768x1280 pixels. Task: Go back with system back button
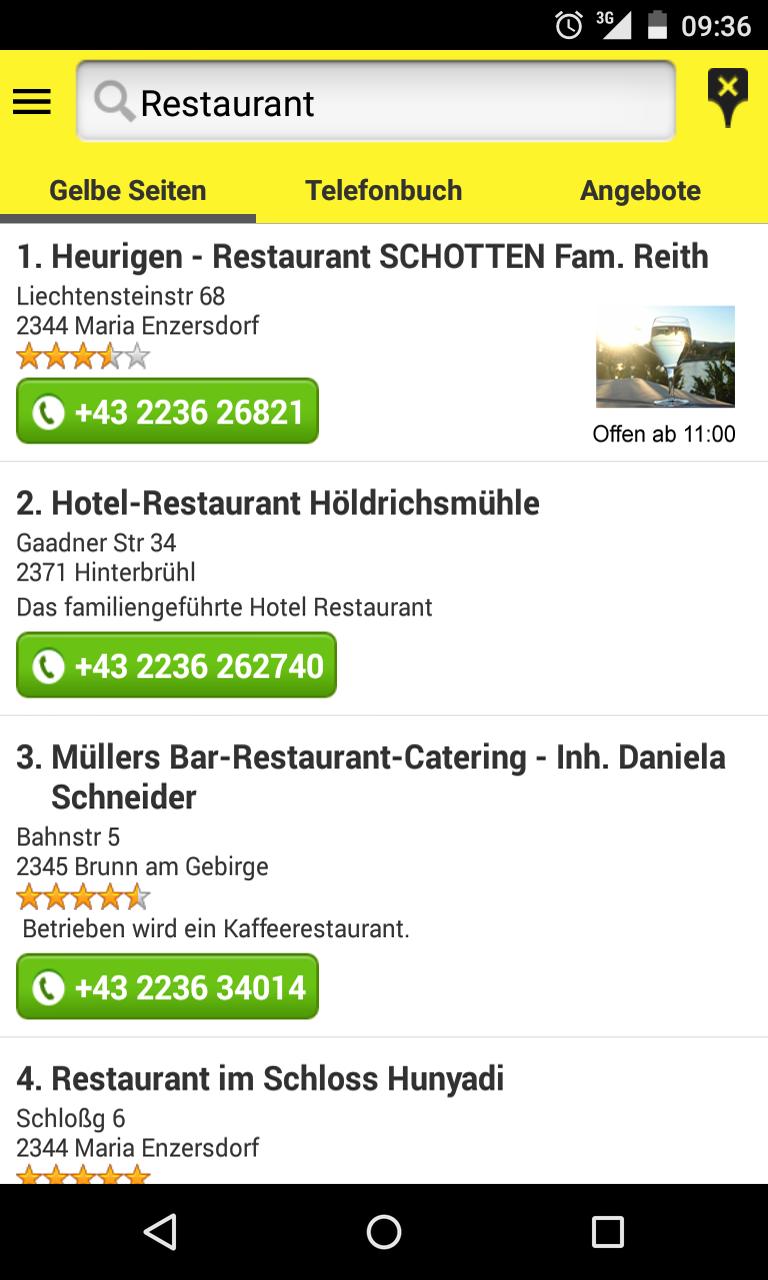coord(160,1232)
